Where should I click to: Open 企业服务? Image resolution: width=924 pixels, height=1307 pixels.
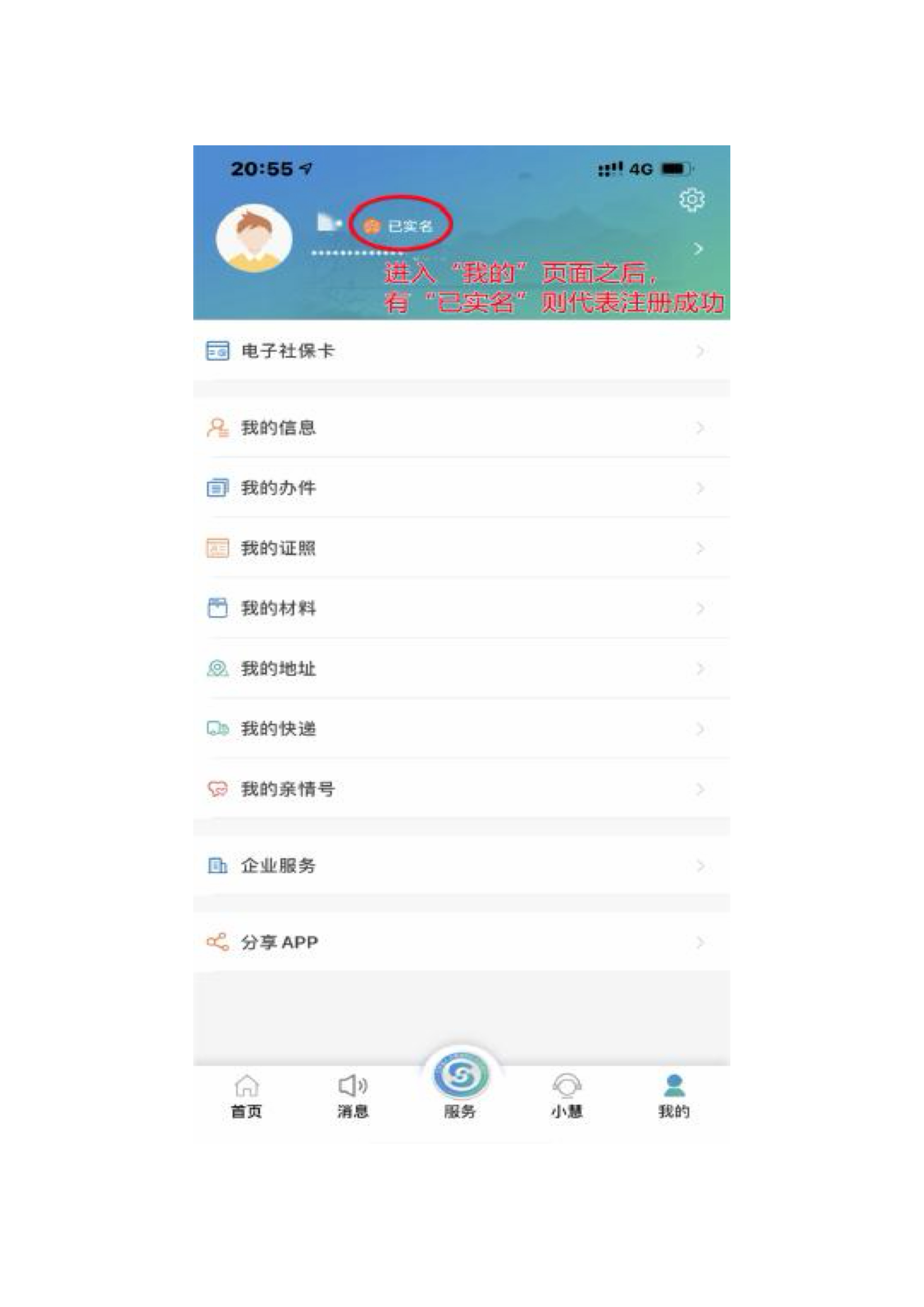461,866
